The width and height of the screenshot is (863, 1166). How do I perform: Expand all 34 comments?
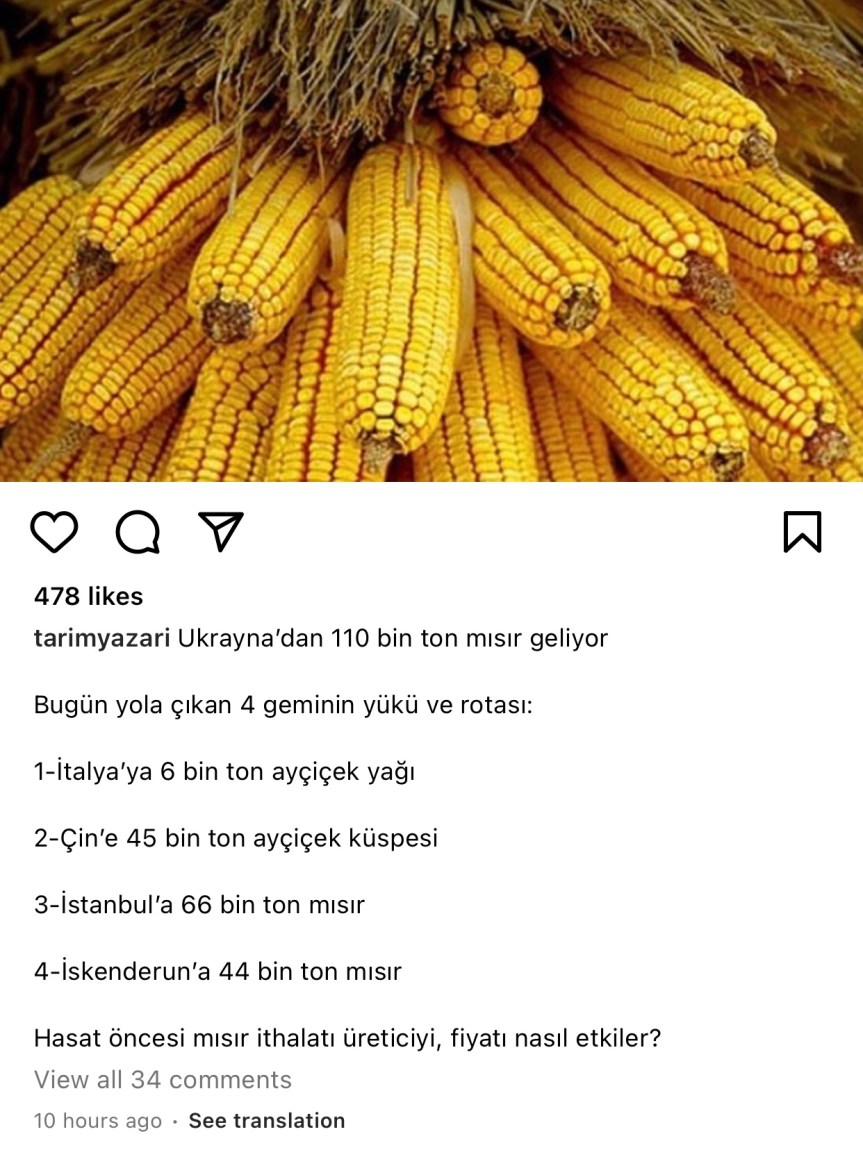coord(162,1080)
